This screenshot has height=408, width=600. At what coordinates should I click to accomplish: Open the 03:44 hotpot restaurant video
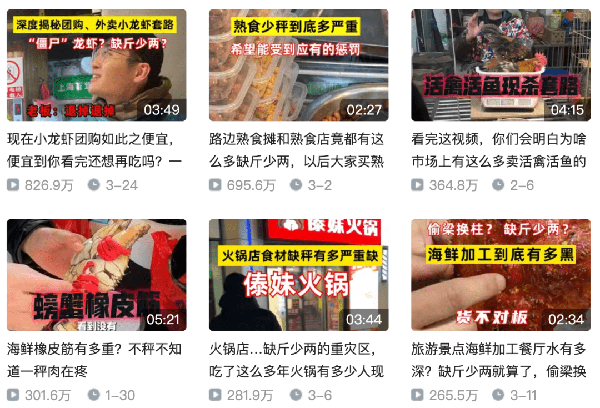(x=298, y=275)
